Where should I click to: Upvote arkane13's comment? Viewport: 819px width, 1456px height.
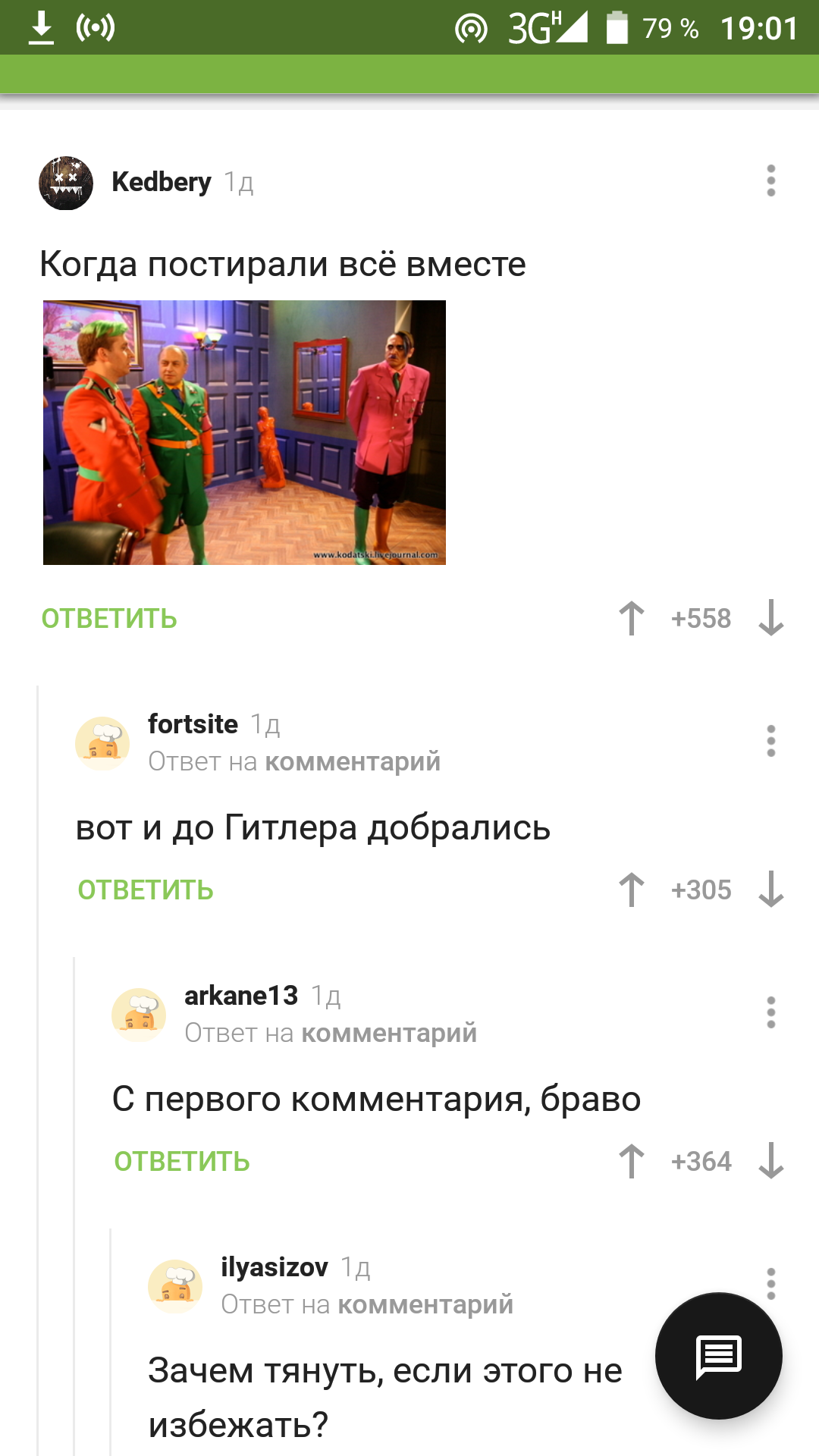pyautogui.click(x=631, y=1161)
